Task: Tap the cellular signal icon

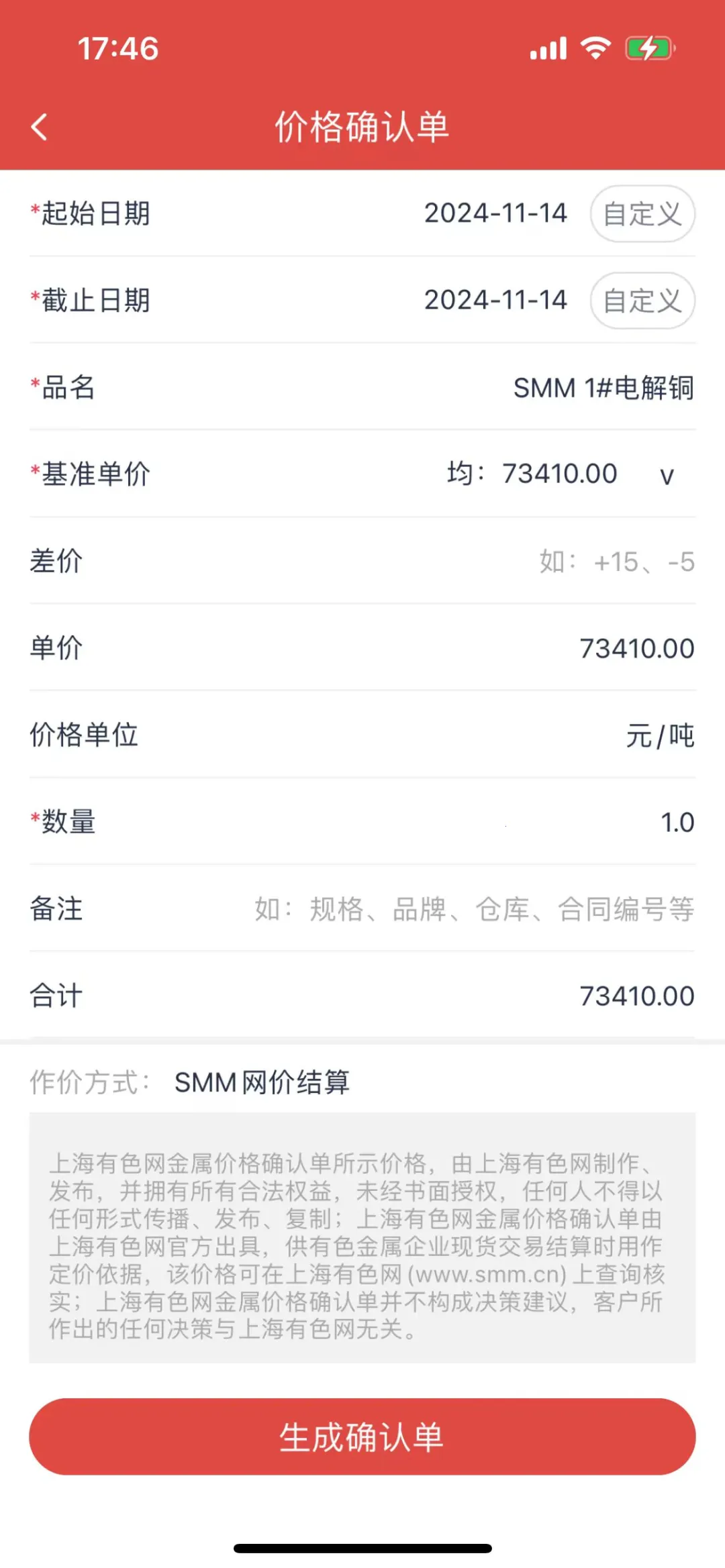Action: 545,47
